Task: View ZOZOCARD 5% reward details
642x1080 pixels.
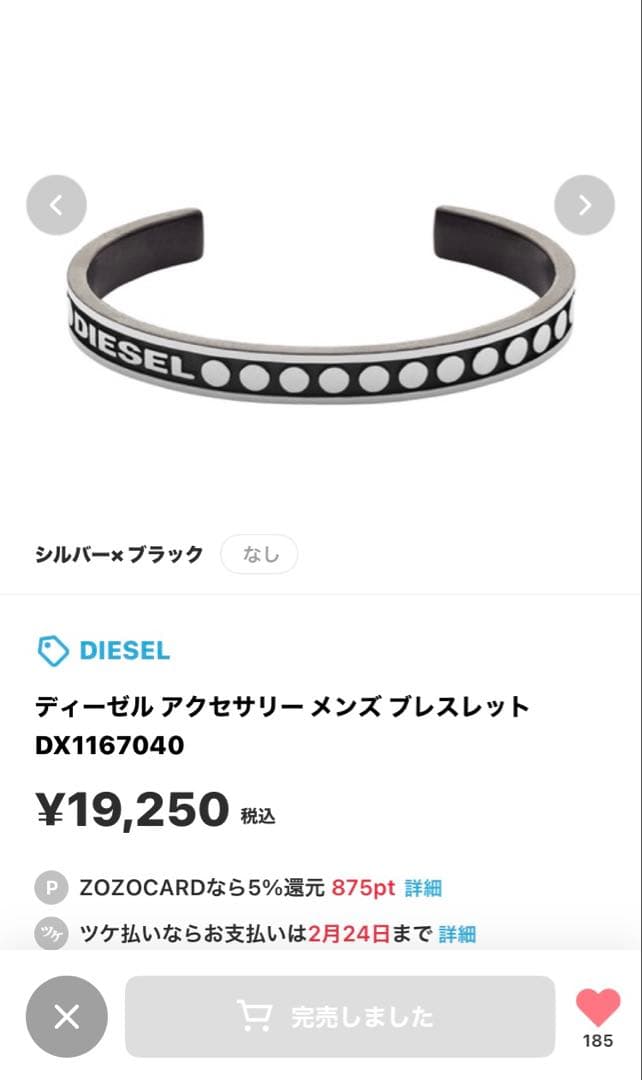Action: 423,888
